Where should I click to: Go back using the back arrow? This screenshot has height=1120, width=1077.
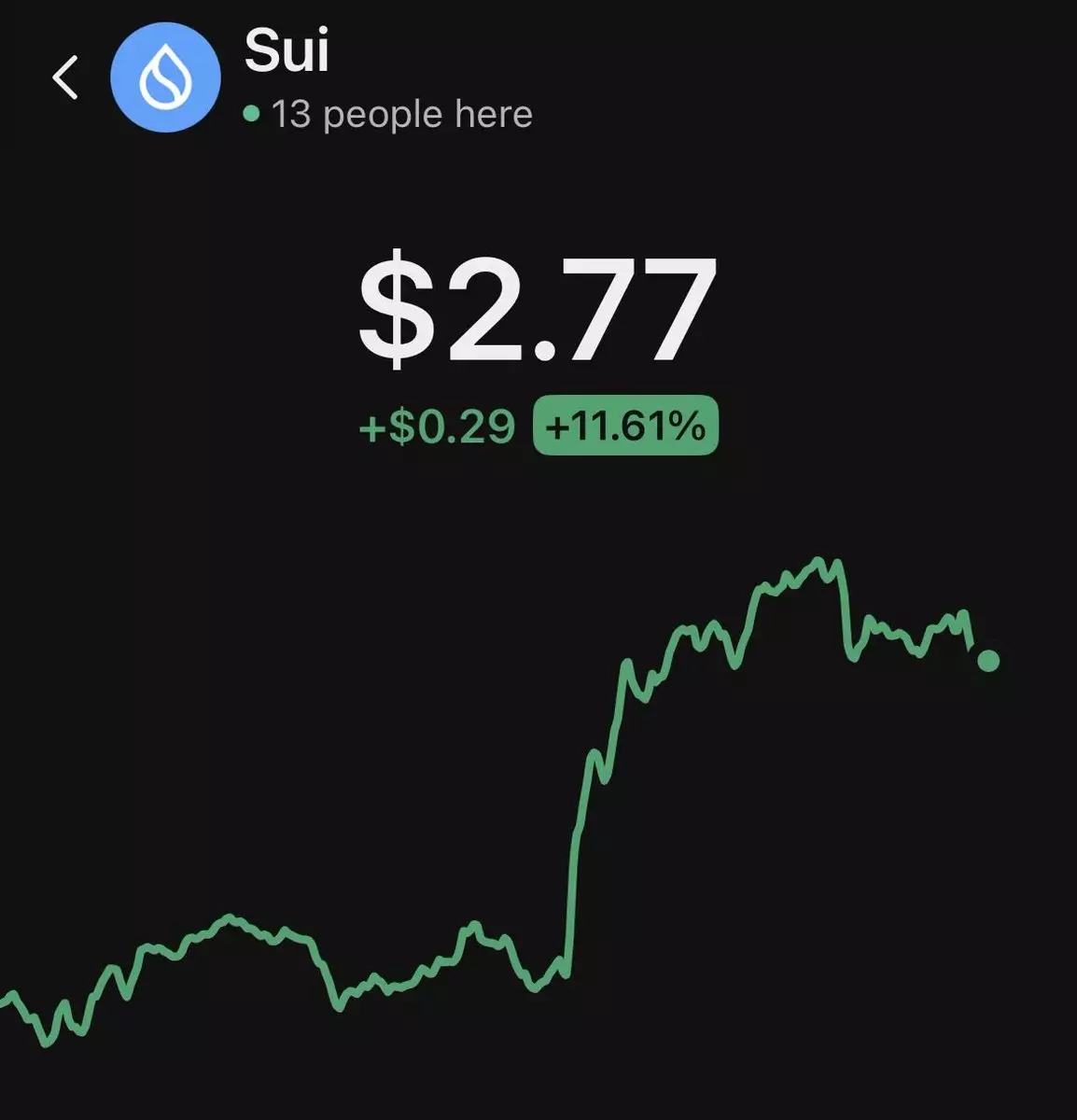65,77
